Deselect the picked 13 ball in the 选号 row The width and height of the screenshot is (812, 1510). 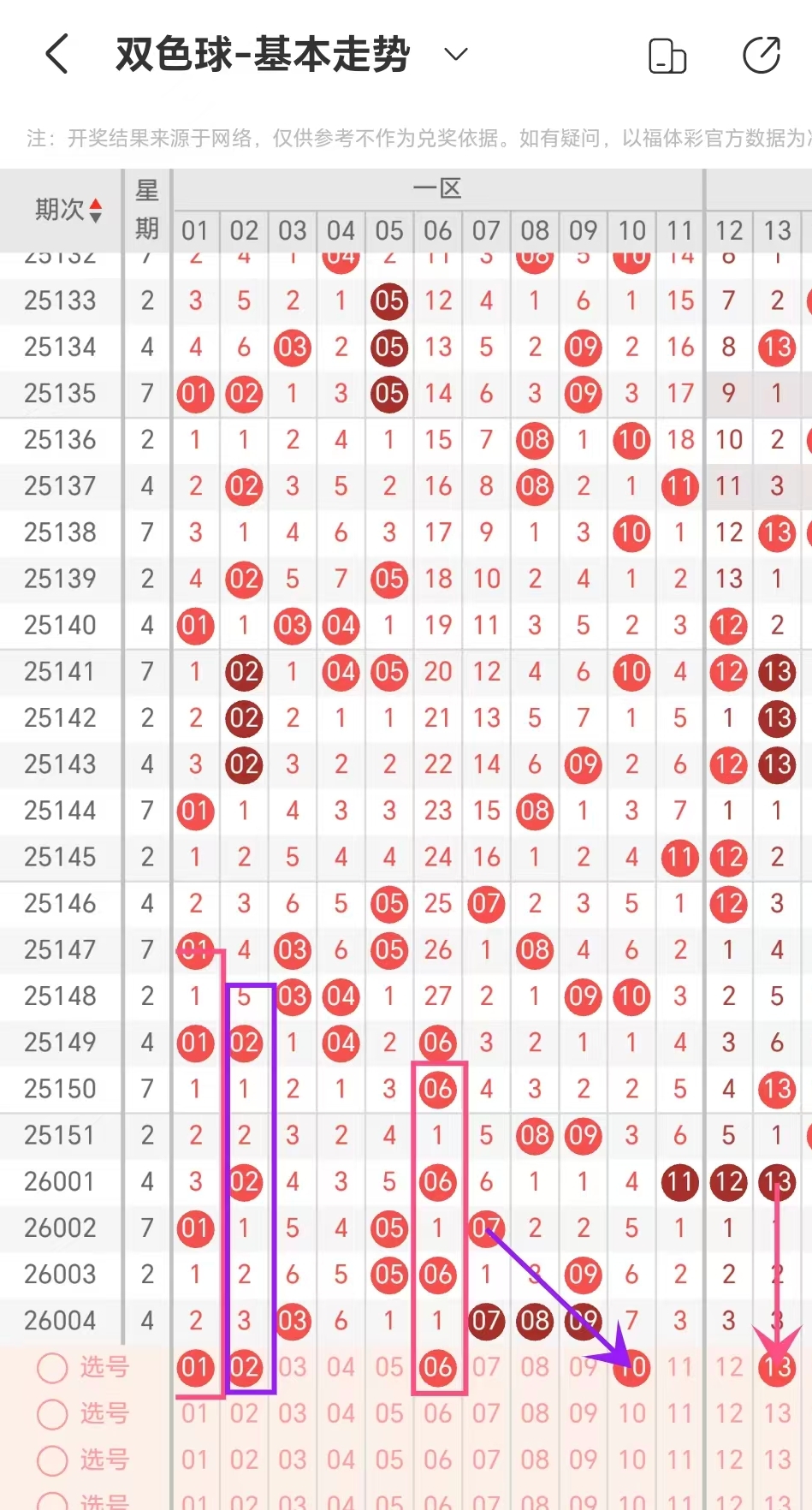(x=777, y=1368)
